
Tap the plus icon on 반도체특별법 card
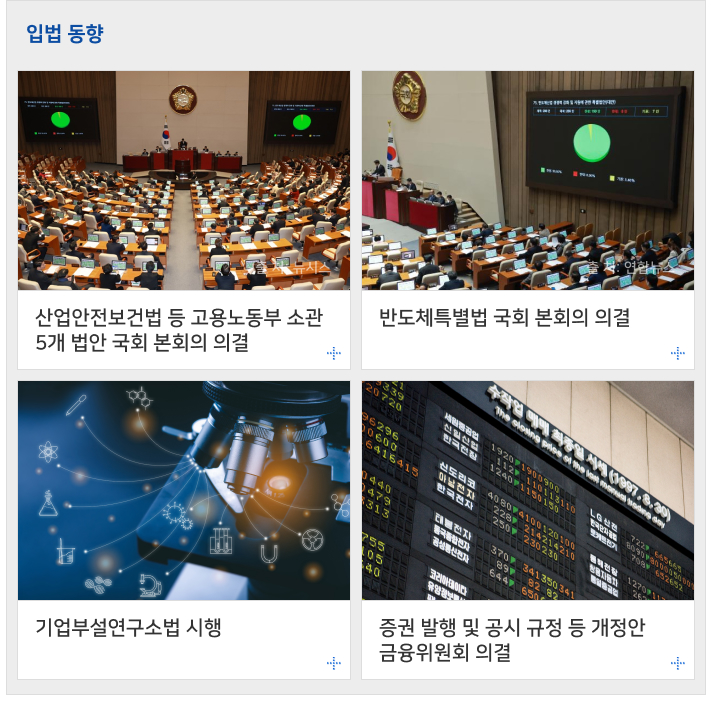(x=678, y=353)
